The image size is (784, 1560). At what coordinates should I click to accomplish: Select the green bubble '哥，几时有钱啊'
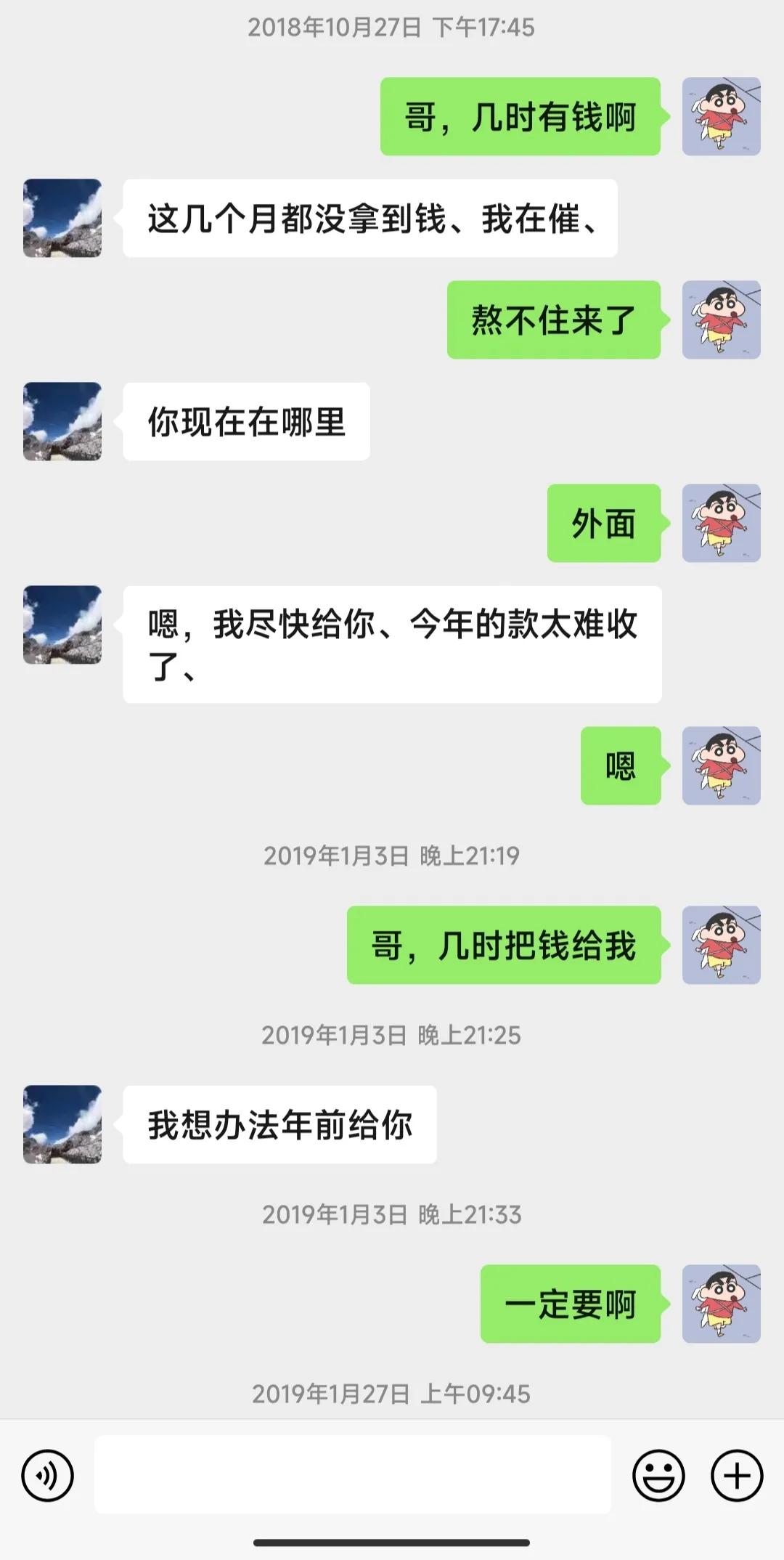point(520,118)
